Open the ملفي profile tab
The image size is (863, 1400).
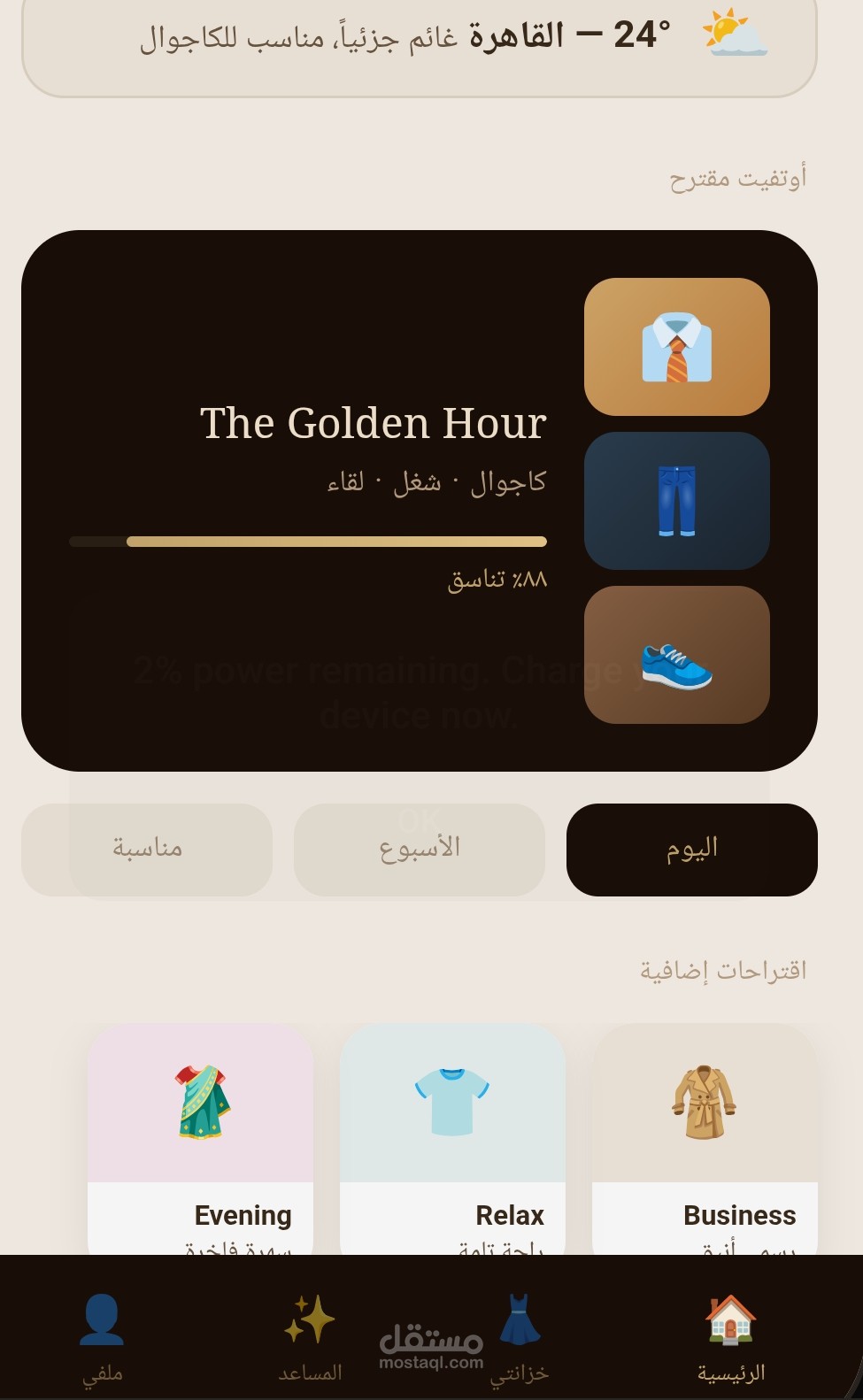tap(102, 1336)
